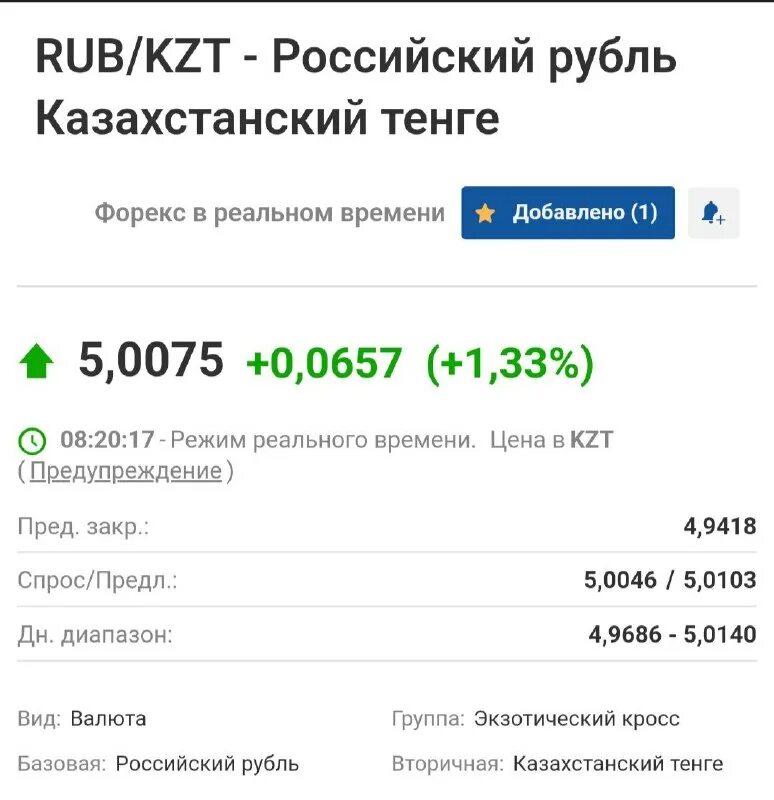Click the current price value 5,0075
The height and width of the screenshot is (800, 774).
[152, 362]
